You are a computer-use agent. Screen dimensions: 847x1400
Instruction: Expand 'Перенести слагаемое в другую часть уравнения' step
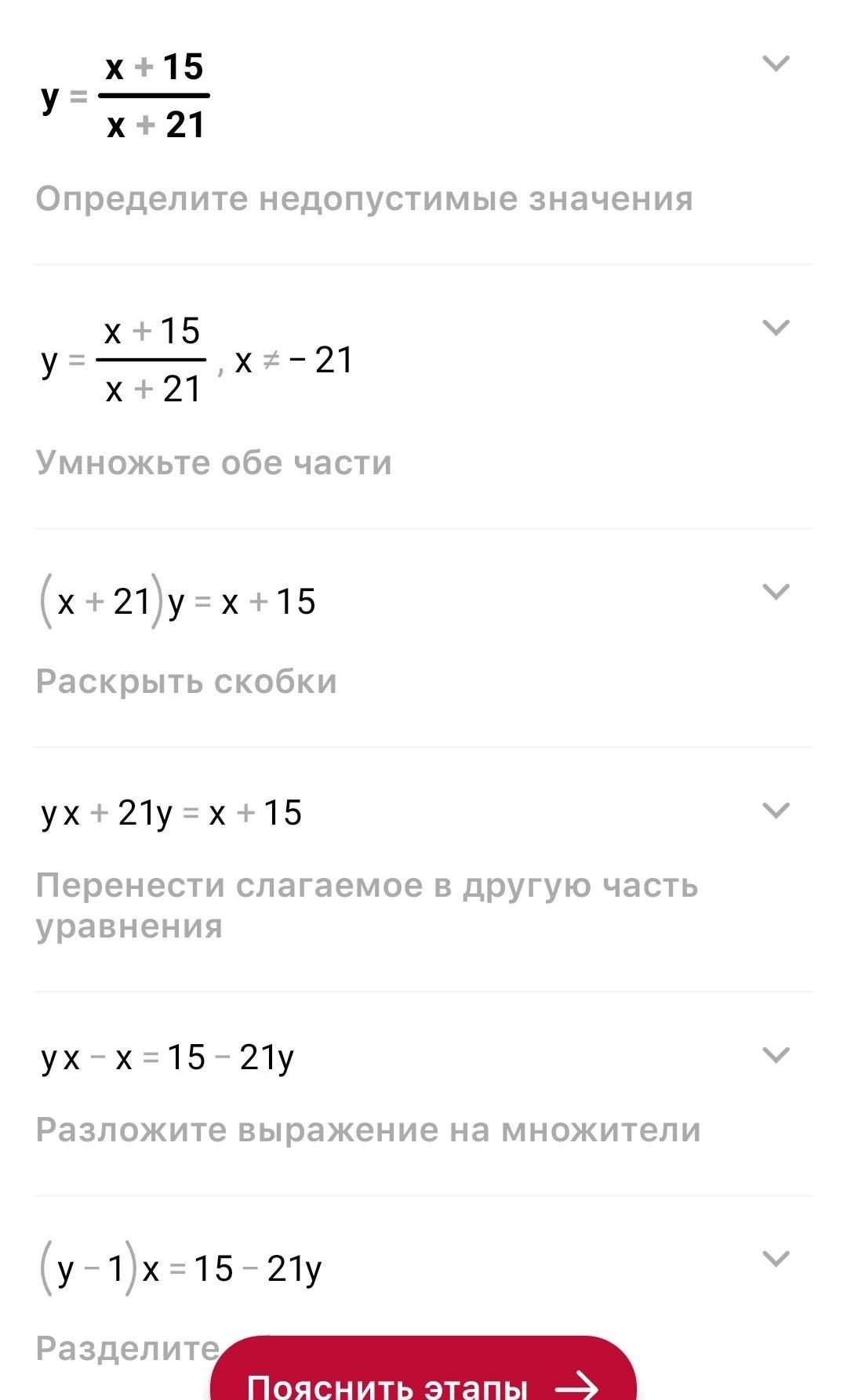pos(776,810)
